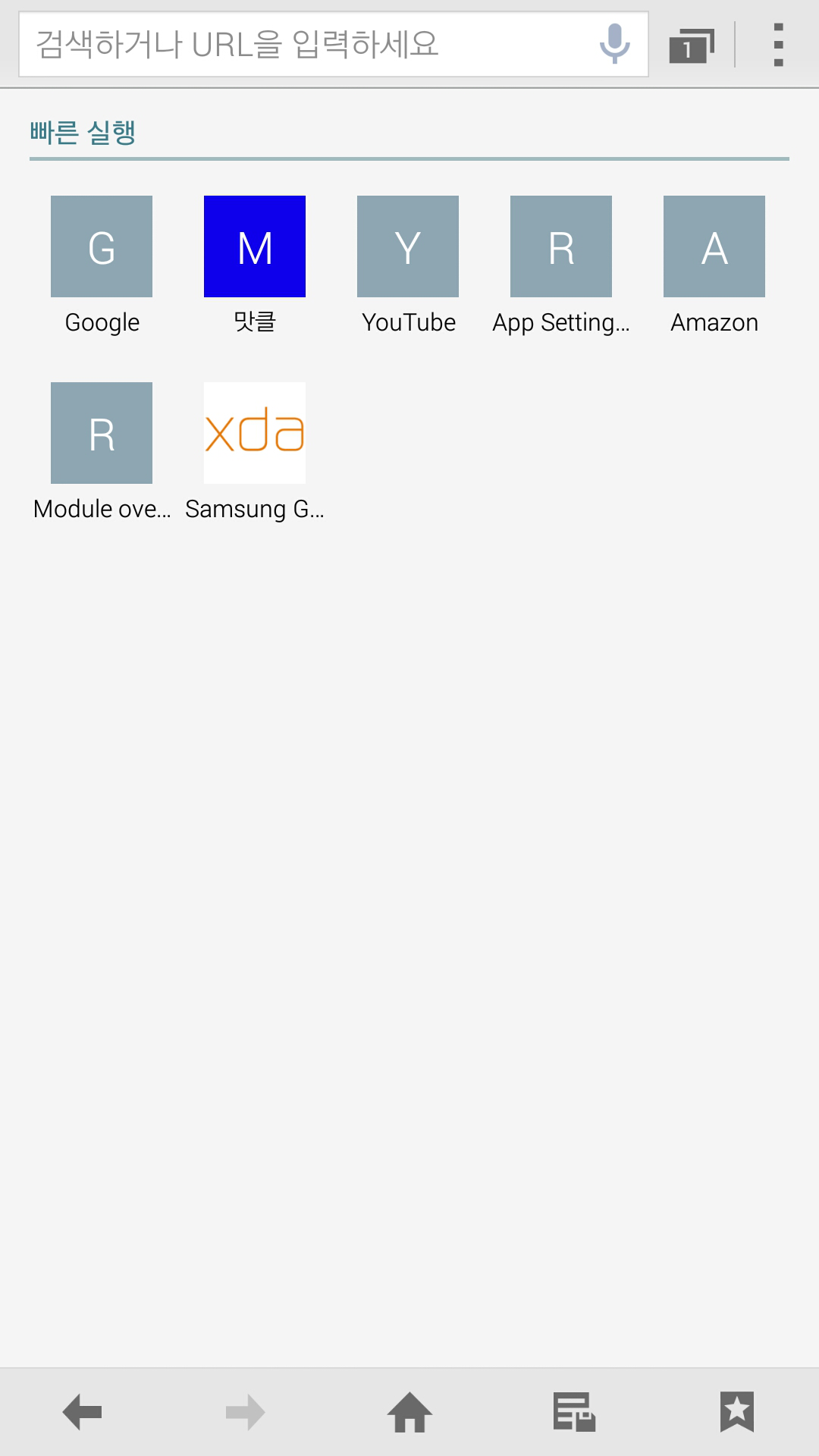Open the YouTube quick access tile
This screenshot has width=819, height=1456.
click(408, 247)
